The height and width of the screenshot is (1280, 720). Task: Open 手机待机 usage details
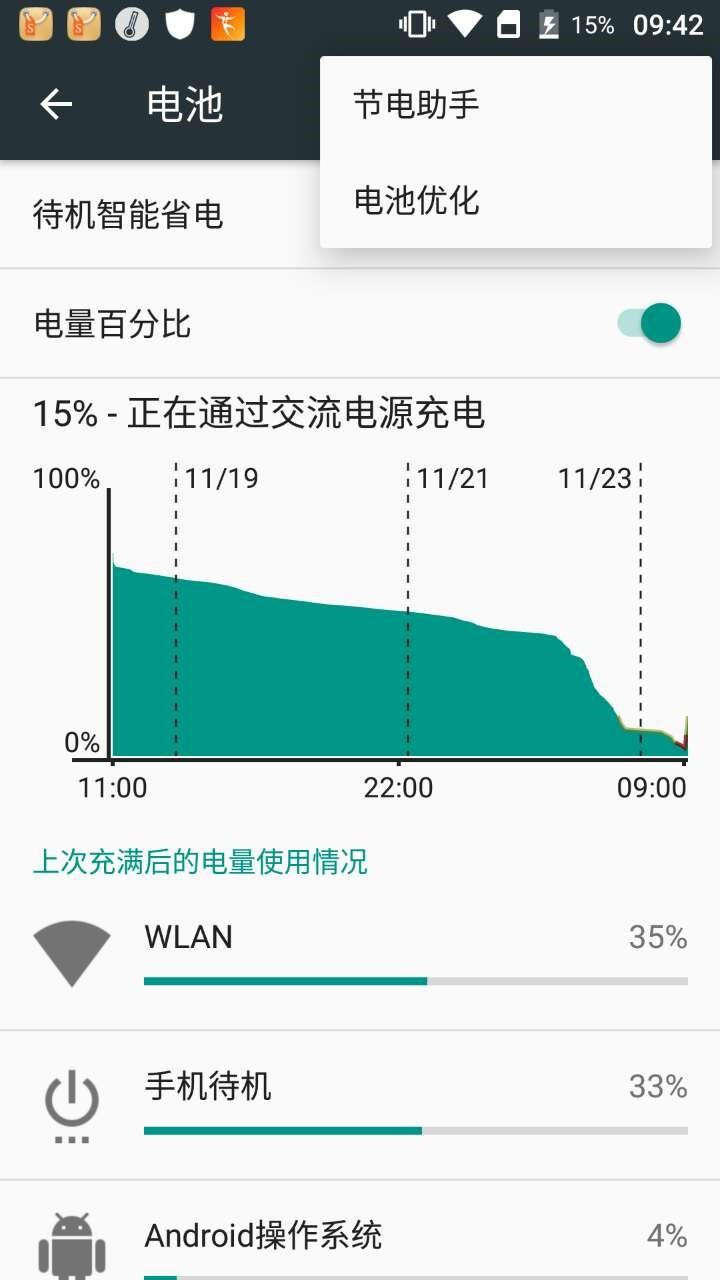click(360, 1105)
